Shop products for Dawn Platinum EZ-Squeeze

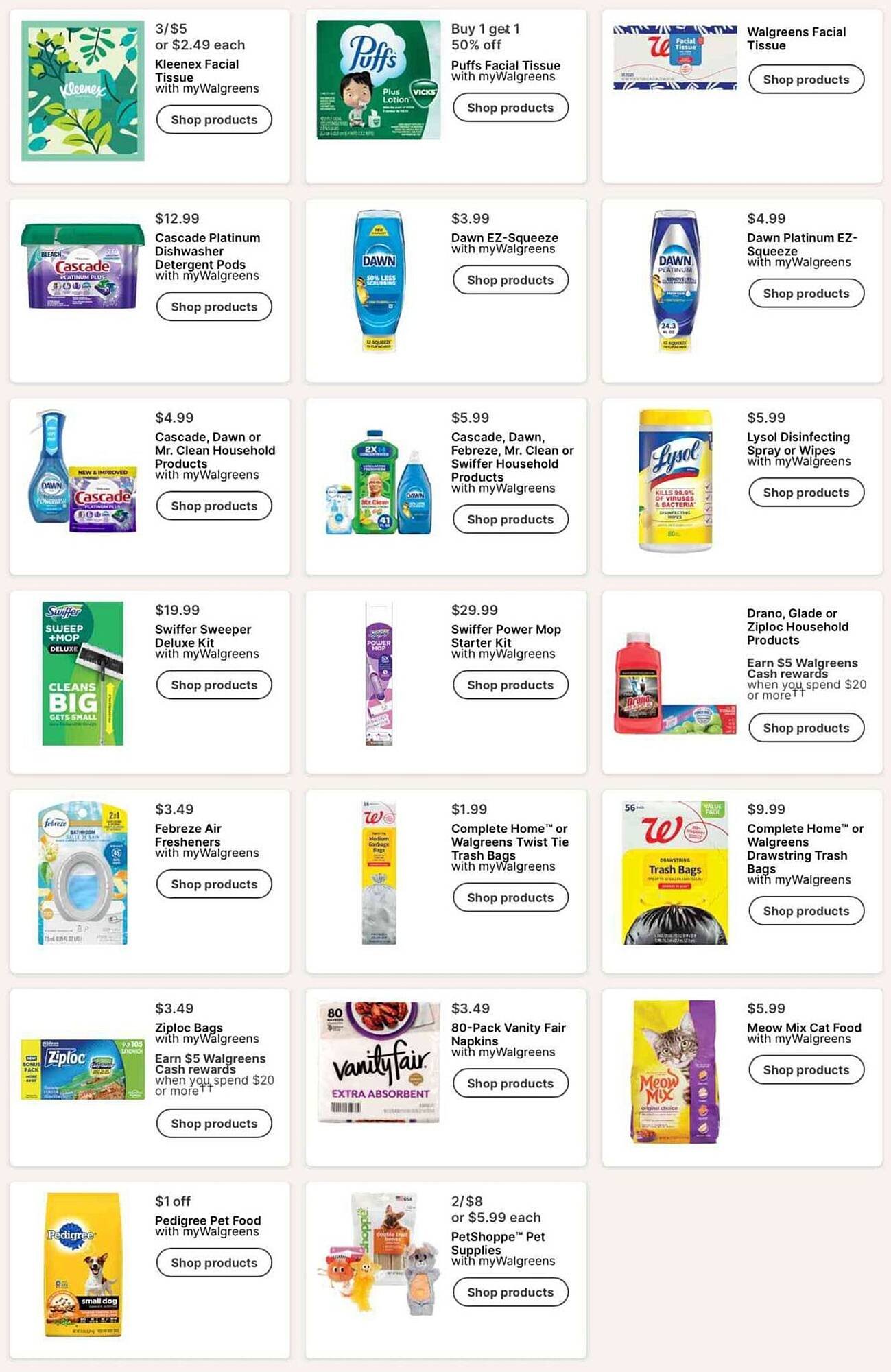point(806,293)
